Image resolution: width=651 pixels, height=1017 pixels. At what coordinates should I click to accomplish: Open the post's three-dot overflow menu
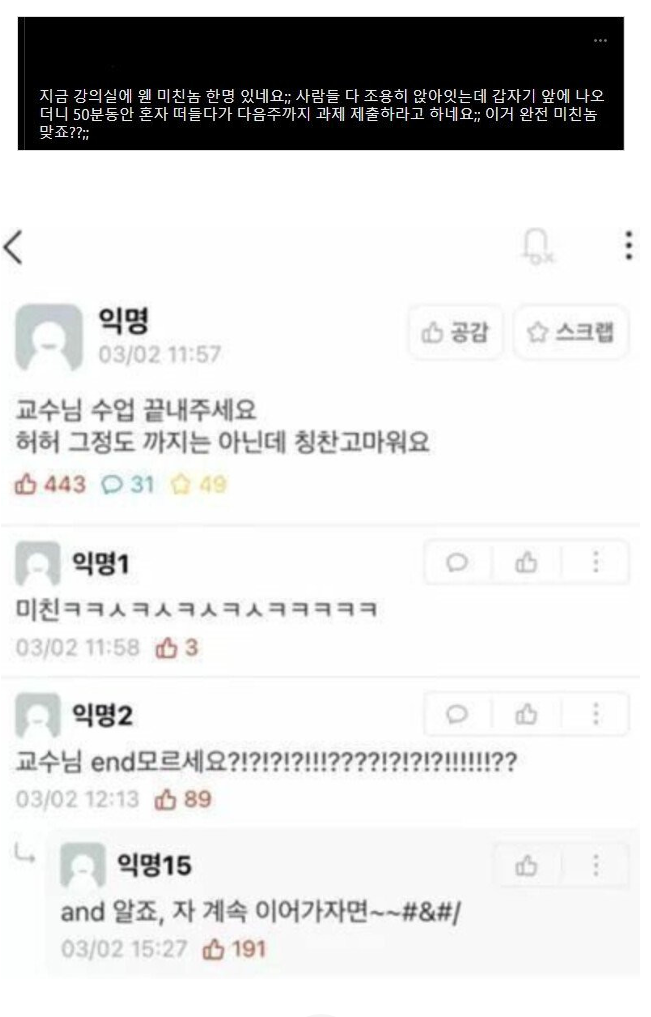point(628,246)
